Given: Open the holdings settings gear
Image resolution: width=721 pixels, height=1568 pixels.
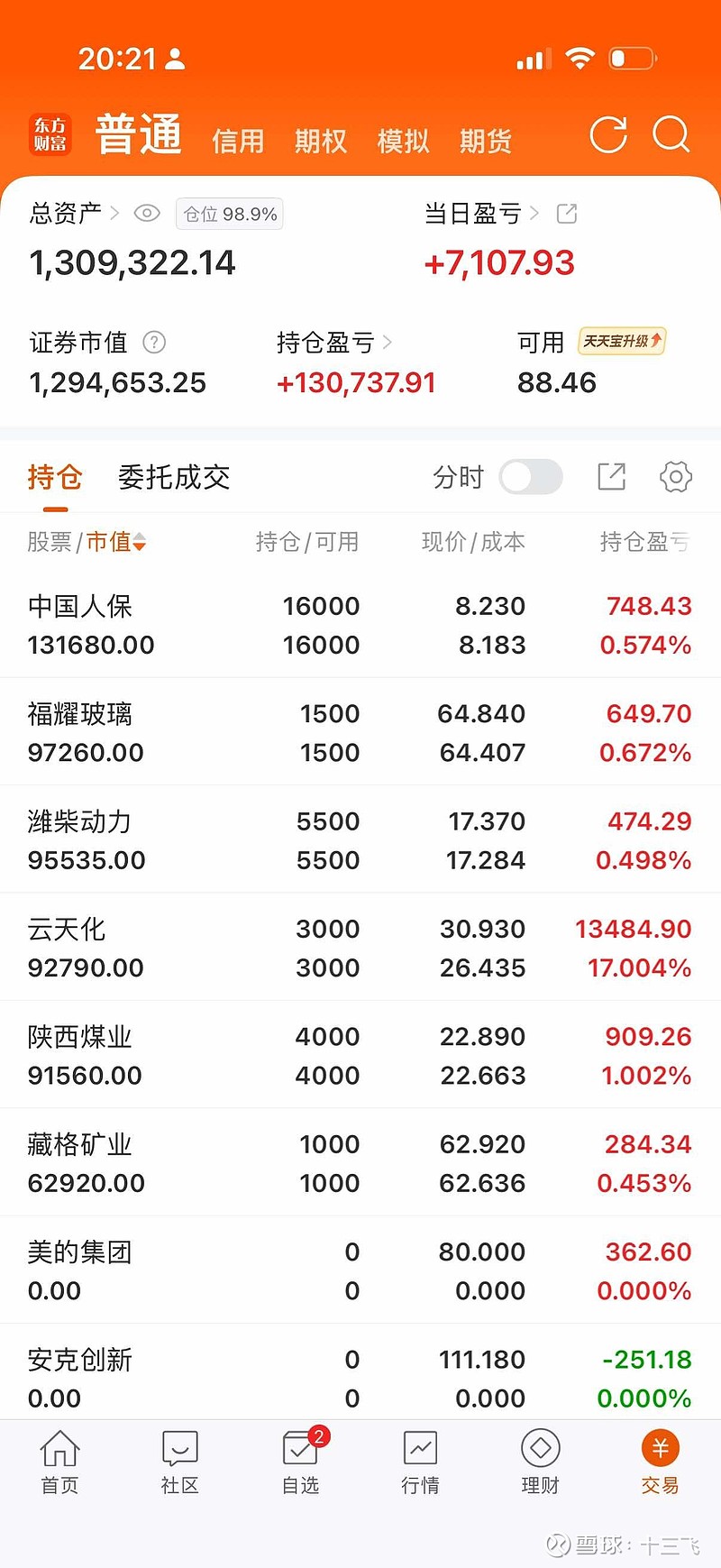Looking at the screenshot, I should click(674, 477).
